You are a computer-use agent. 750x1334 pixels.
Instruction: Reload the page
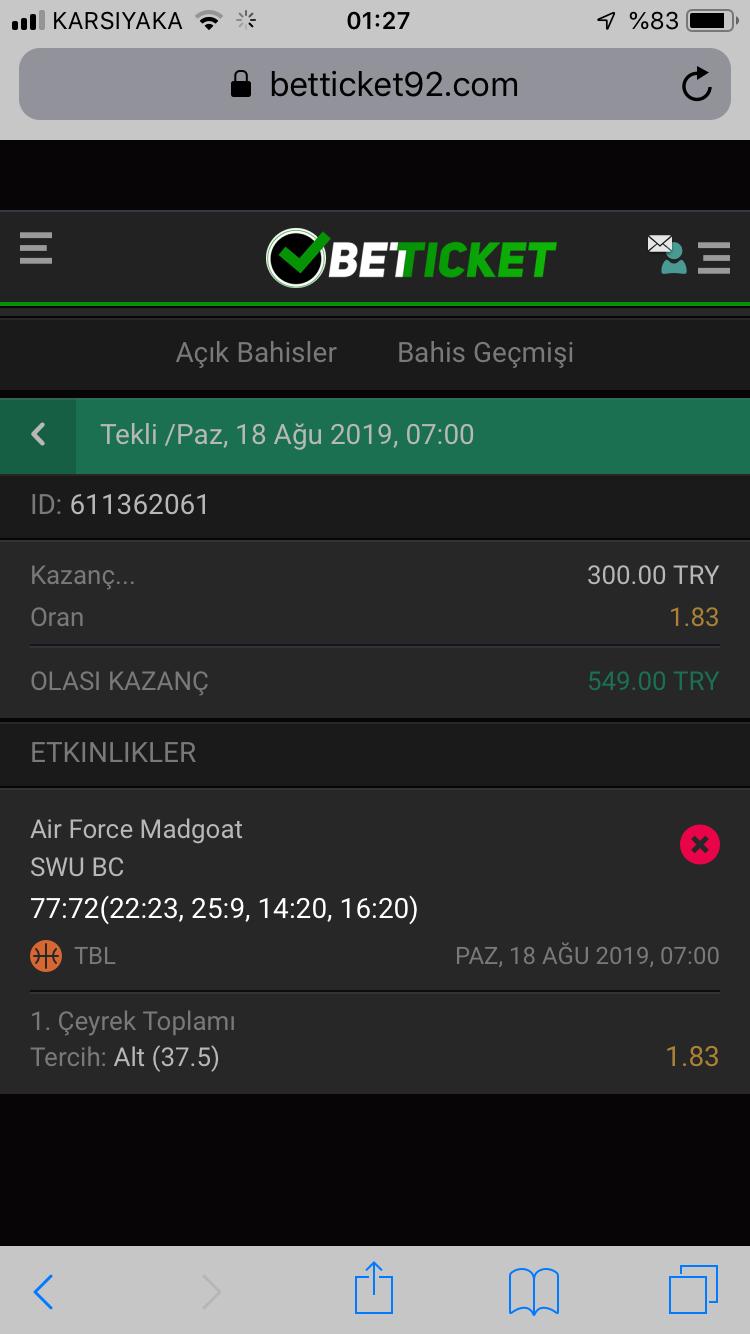click(696, 84)
